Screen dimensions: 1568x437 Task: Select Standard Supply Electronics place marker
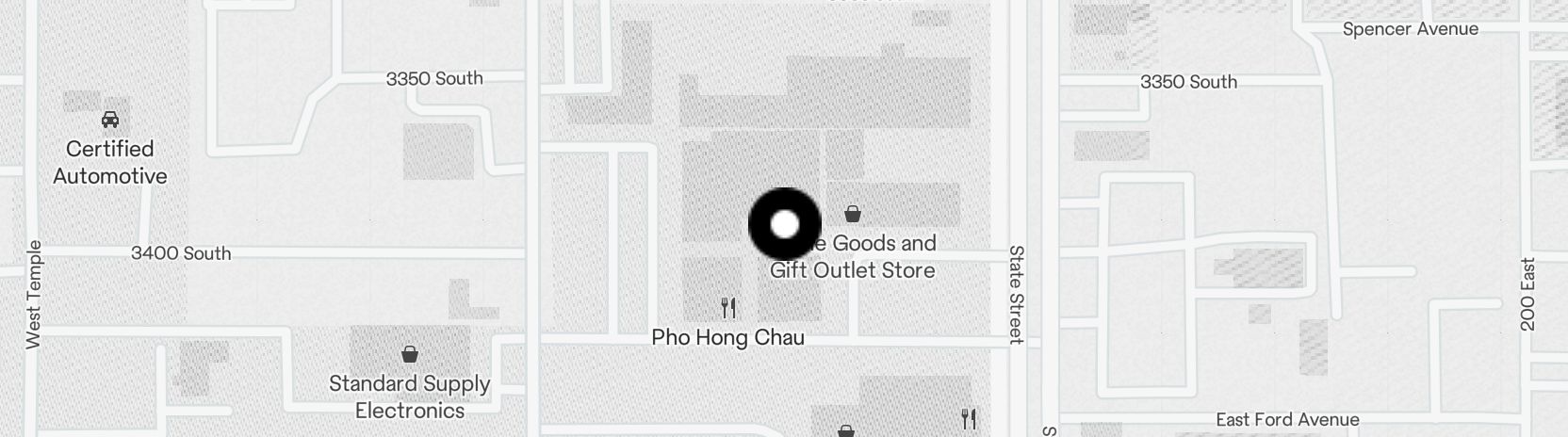(410, 355)
